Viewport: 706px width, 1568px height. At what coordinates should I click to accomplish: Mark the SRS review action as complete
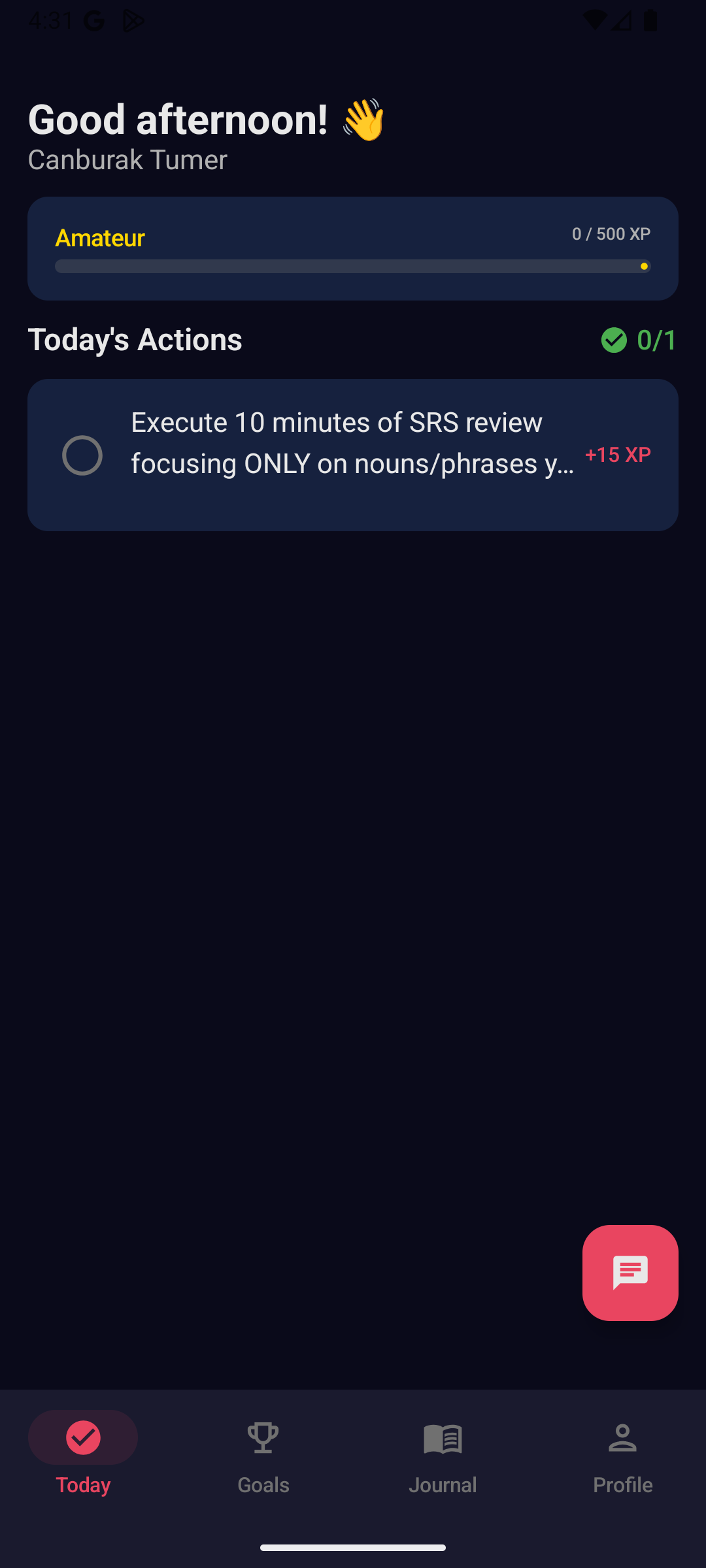click(82, 455)
